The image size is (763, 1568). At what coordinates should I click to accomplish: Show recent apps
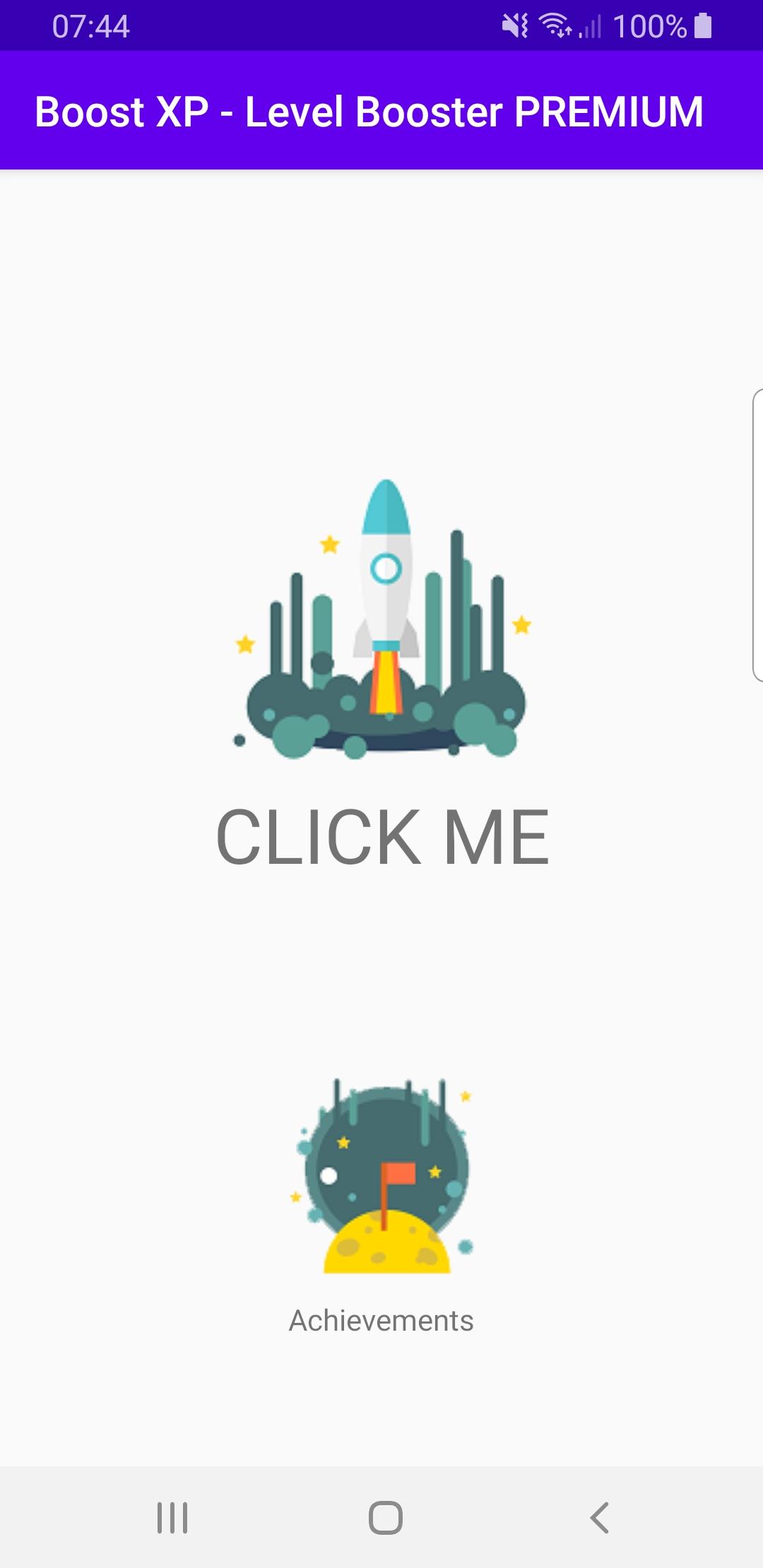(172, 1517)
